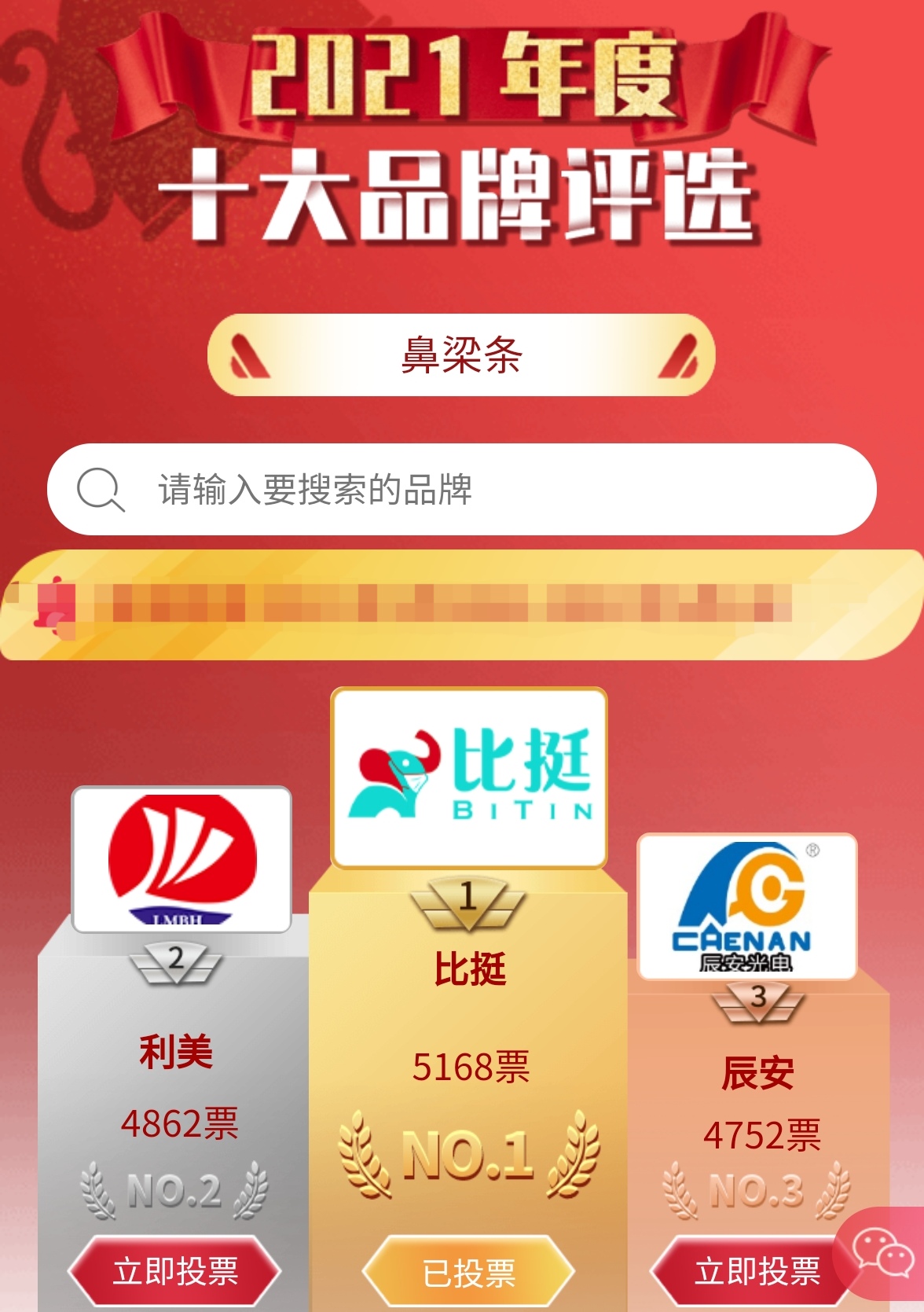Open the 辰安 brand card
Screen dimensions: 924x1312
pyautogui.click(x=746, y=906)
